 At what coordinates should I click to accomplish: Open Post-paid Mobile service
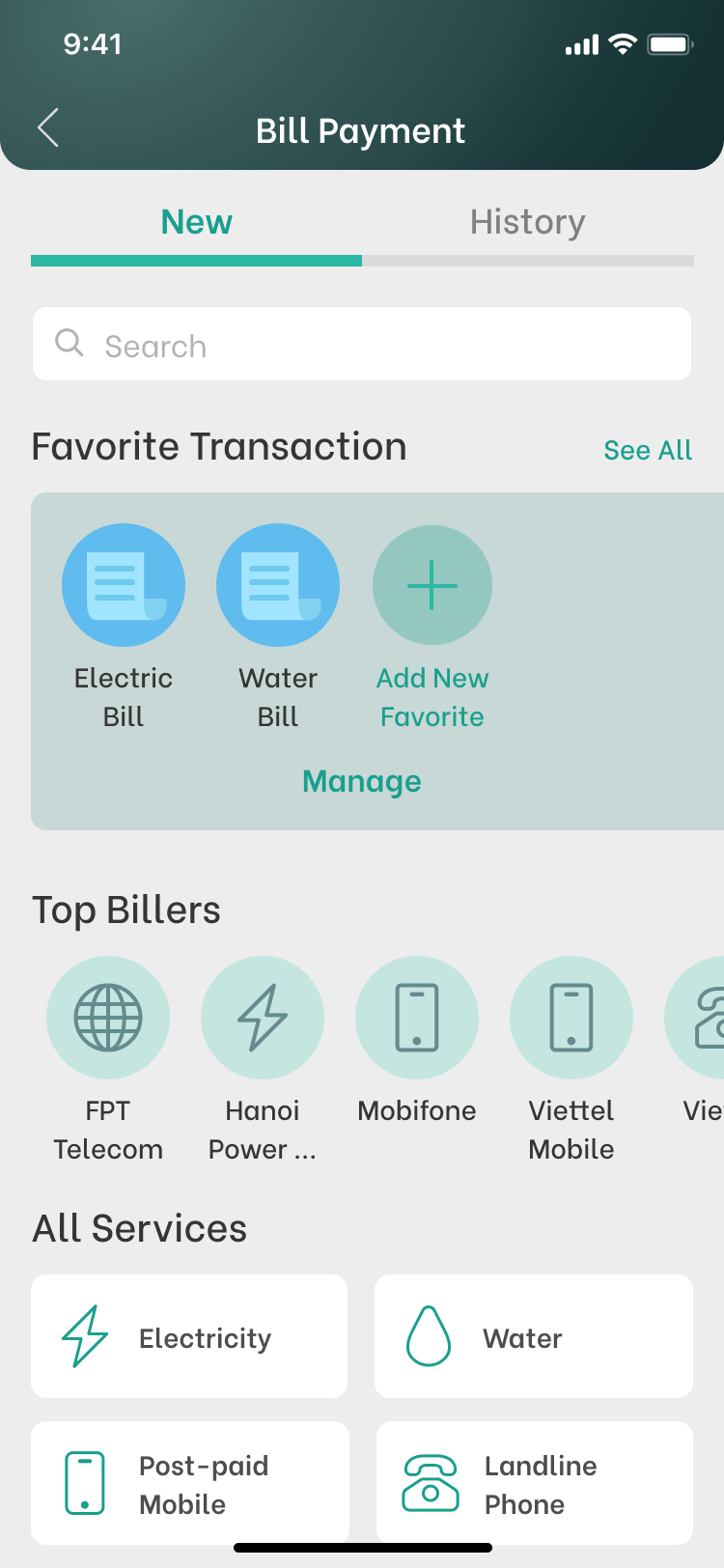[x=189, y=1484]
